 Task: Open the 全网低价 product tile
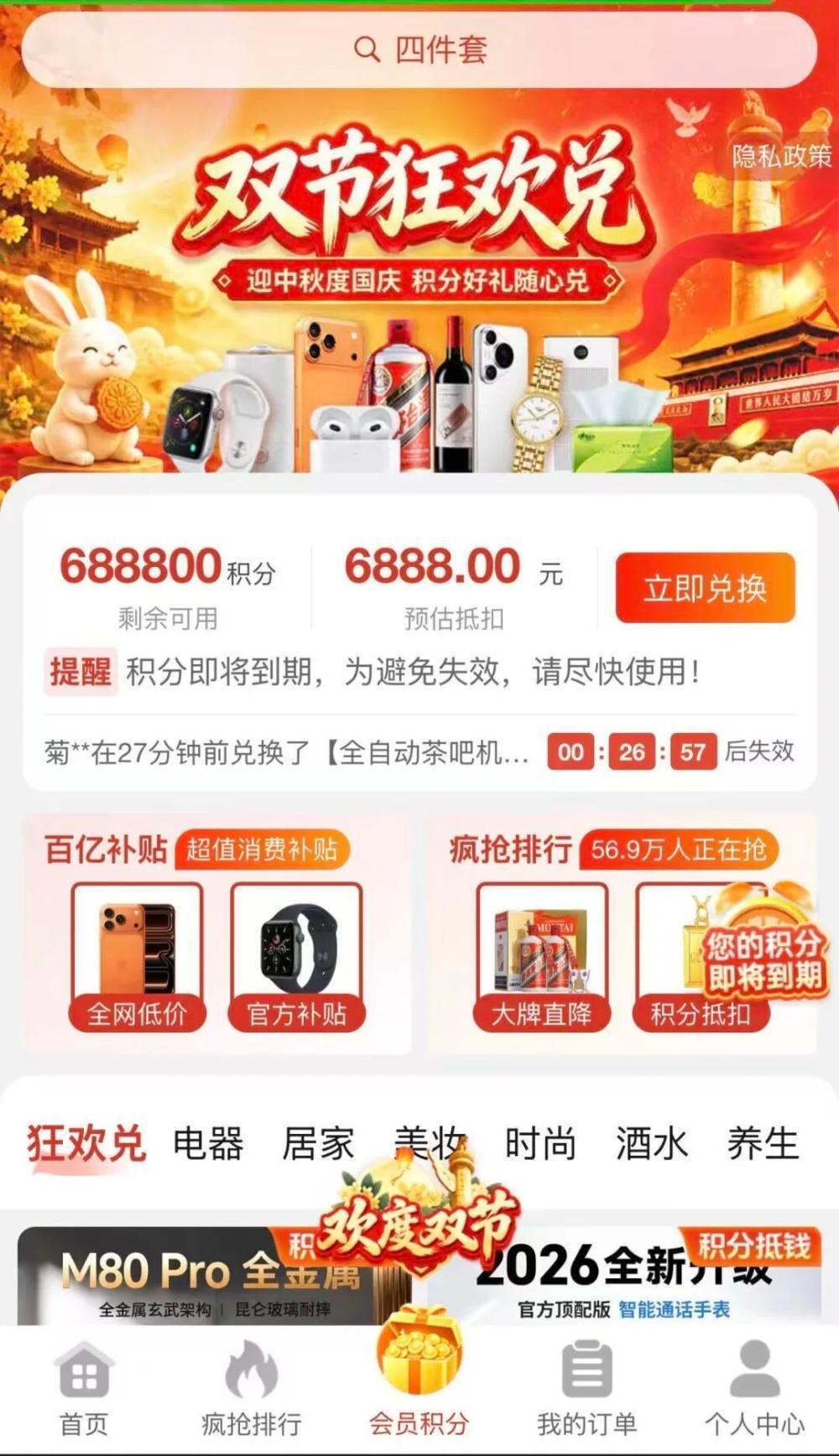[137, 957]
